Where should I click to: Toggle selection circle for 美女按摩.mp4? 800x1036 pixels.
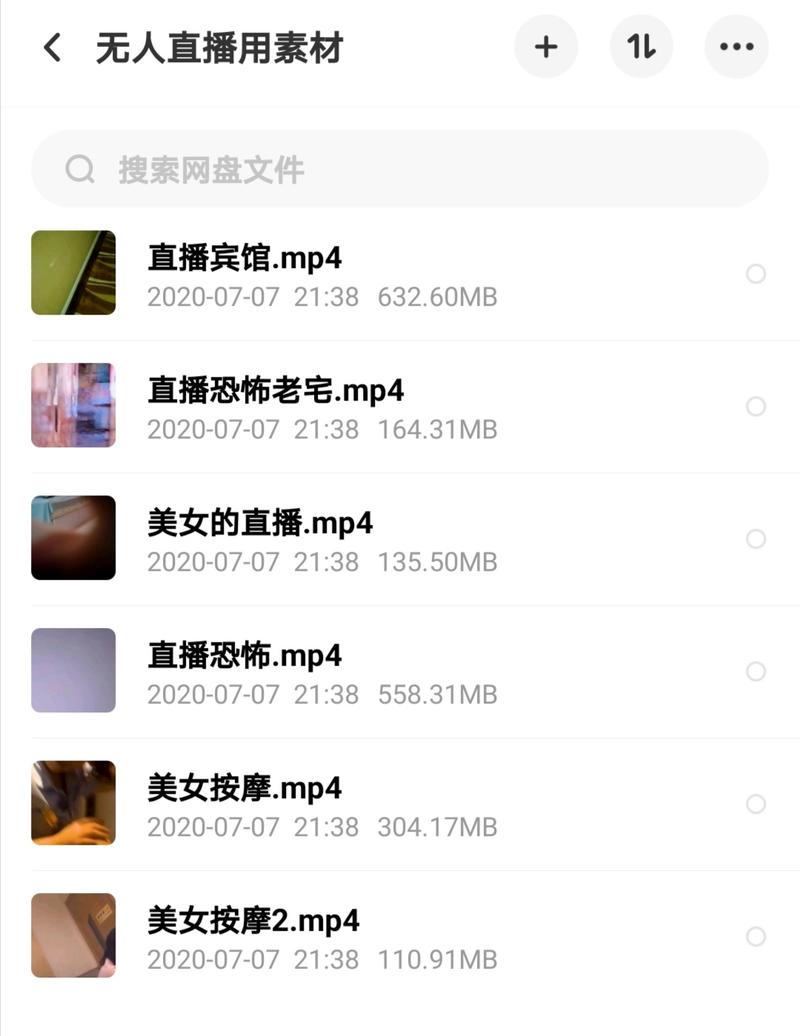(x=757, y=803)
